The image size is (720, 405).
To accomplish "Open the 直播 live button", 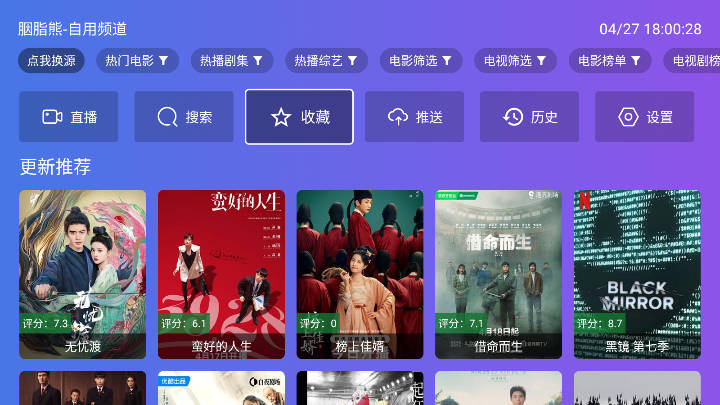I will (69, 117).
